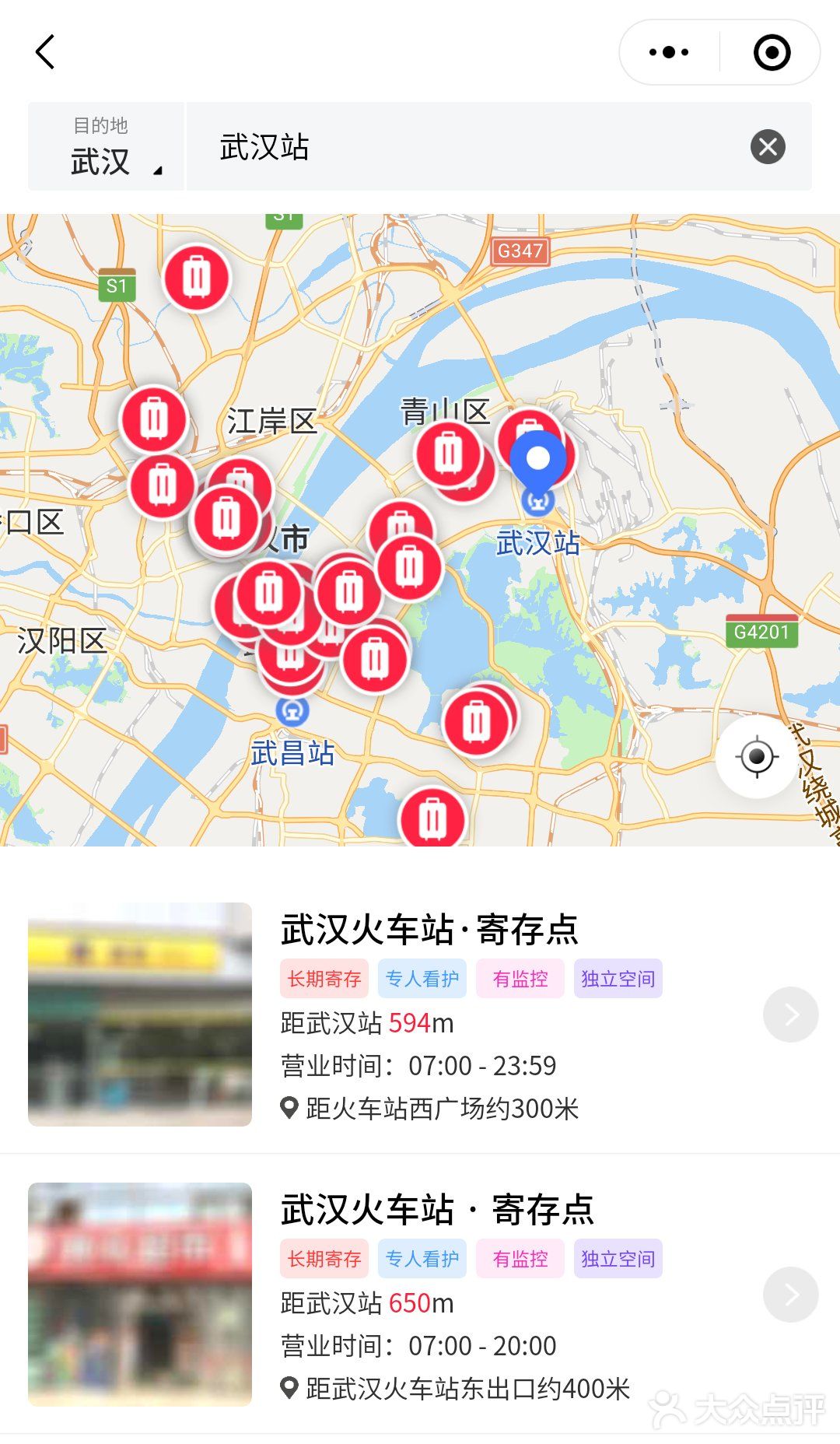This screenshot has width=840, height=1444.
Task: Go back to the previous page
Action: click(x=46, y=53)
